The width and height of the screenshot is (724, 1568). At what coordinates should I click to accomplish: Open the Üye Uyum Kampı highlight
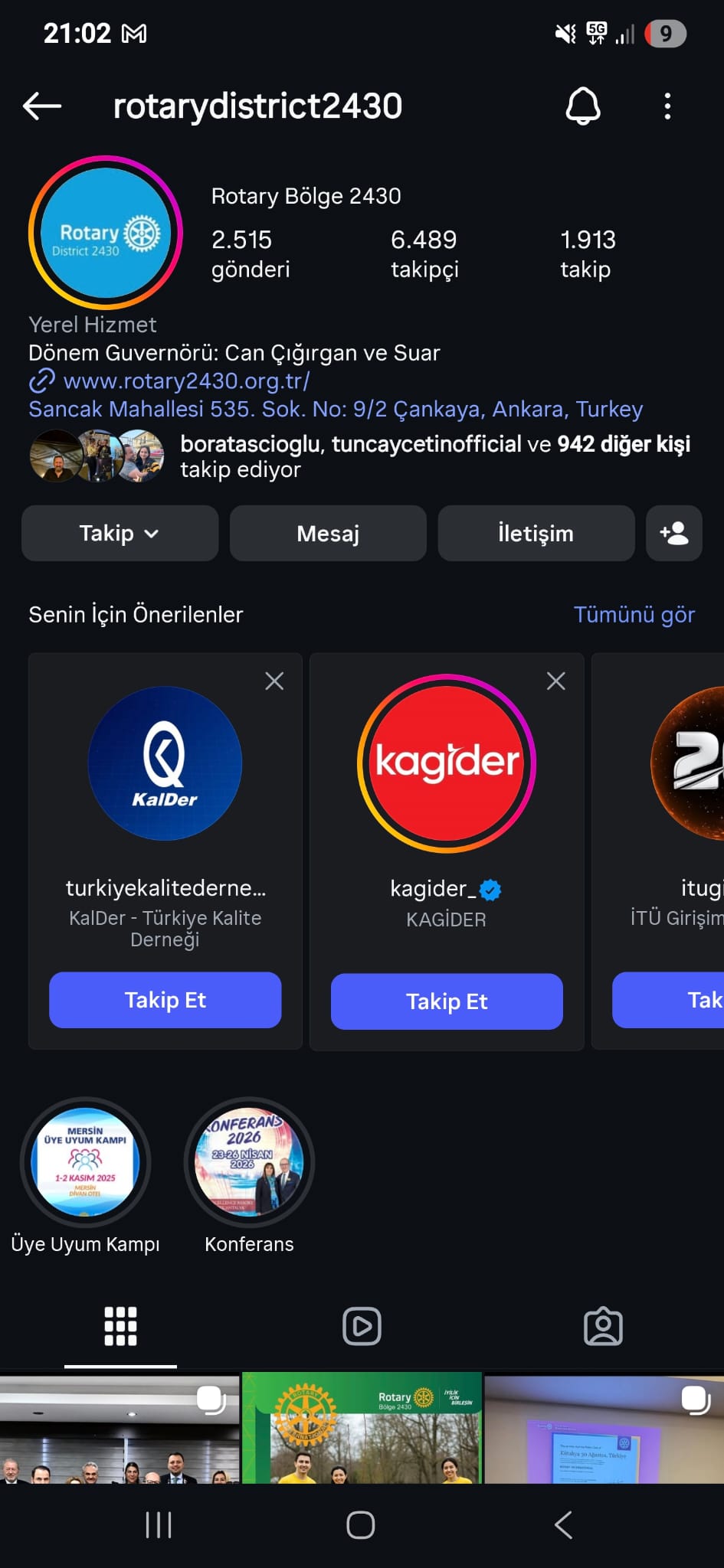click(85, 1162)
